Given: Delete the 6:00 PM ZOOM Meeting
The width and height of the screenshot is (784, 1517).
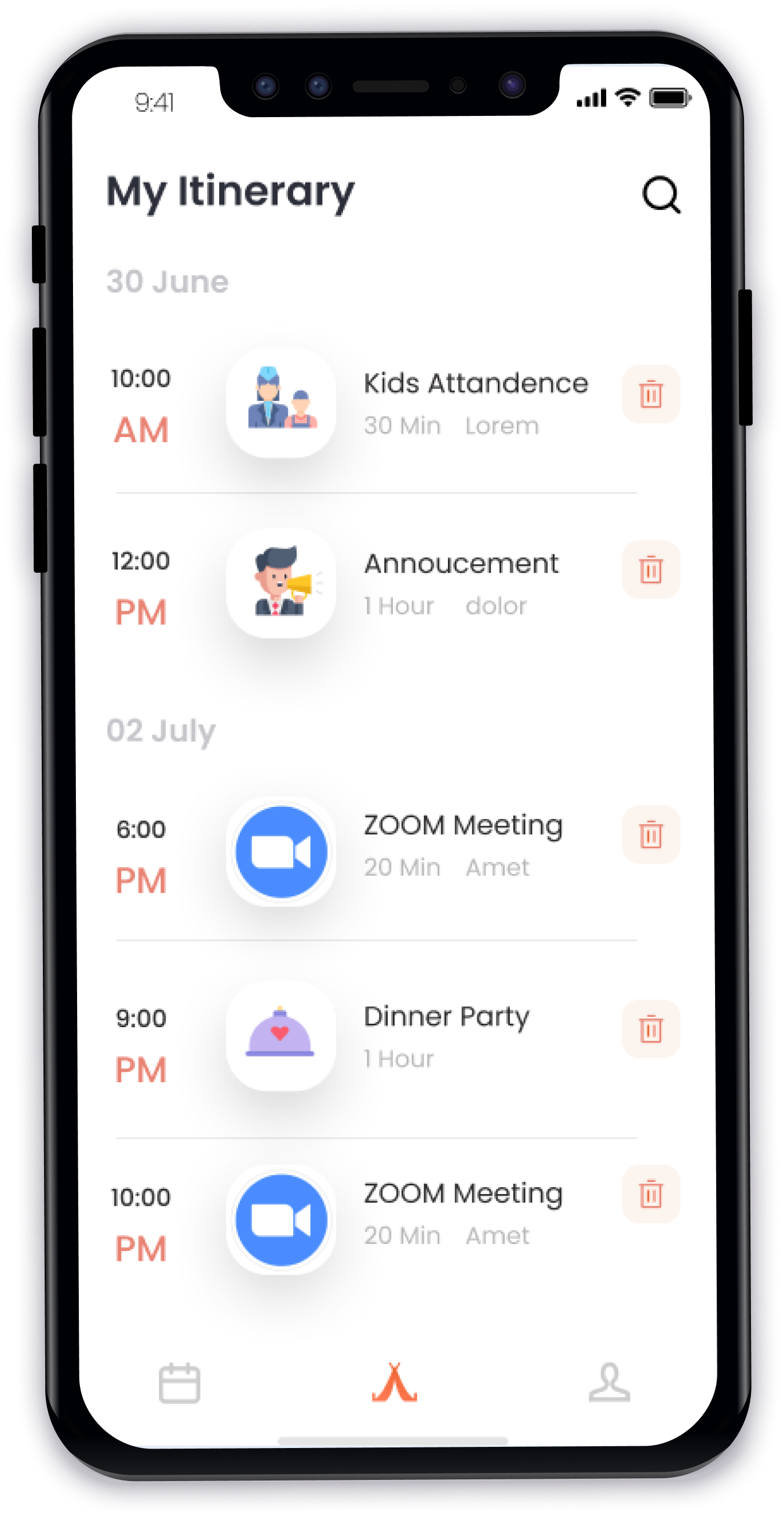Looking at the screenshot, I should pos(651,835).
